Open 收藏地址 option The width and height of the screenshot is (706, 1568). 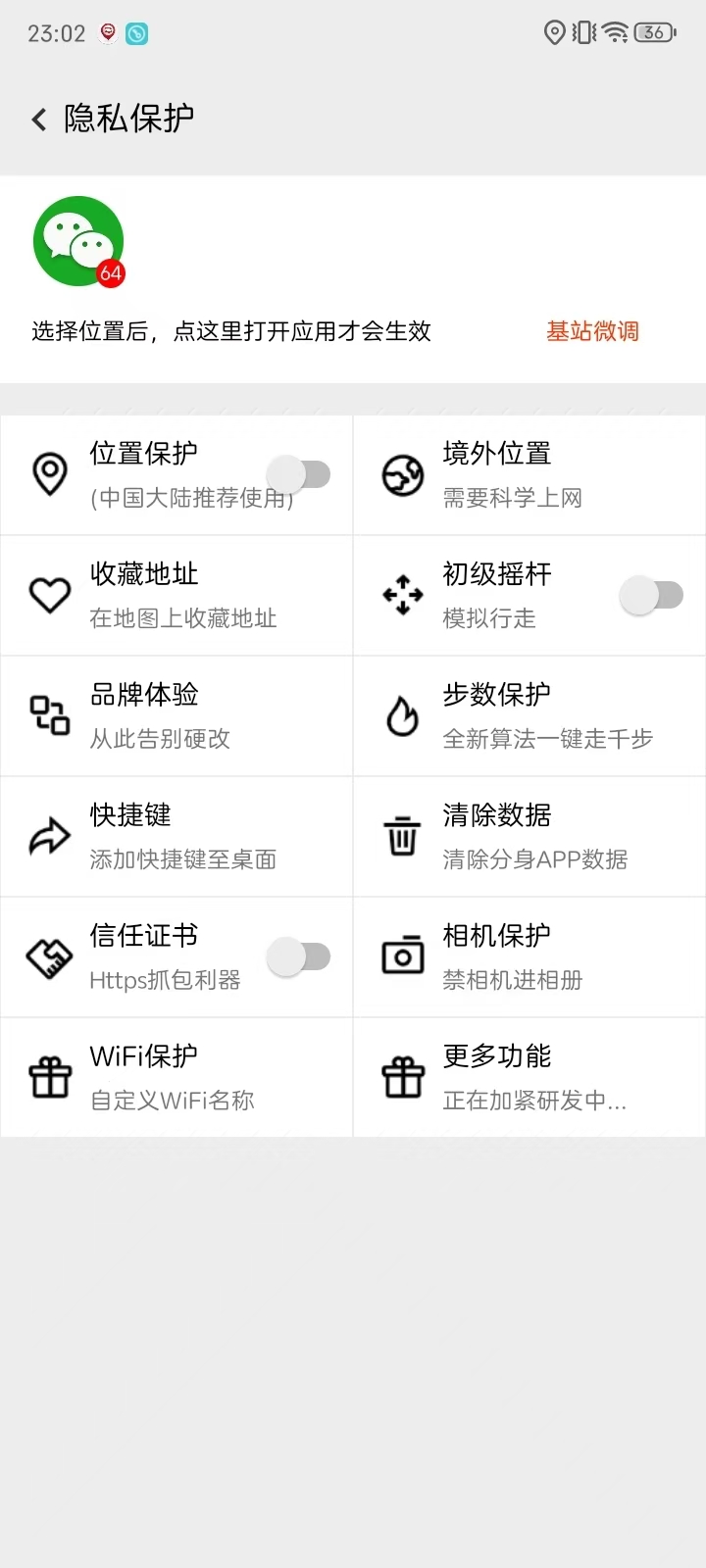pyautogui.click(x=176, y=595)
